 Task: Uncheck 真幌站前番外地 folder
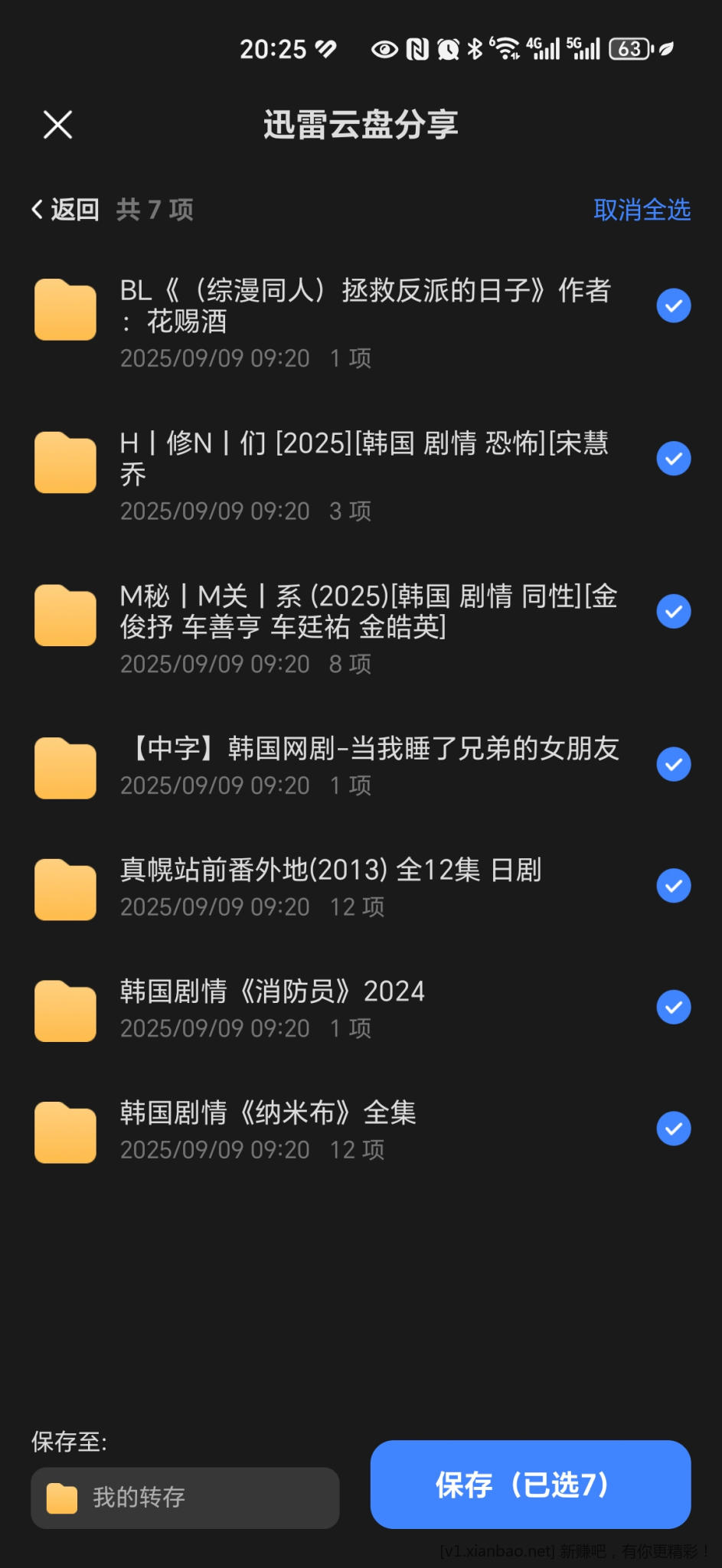pyautogui.click(x=673, y=886)
